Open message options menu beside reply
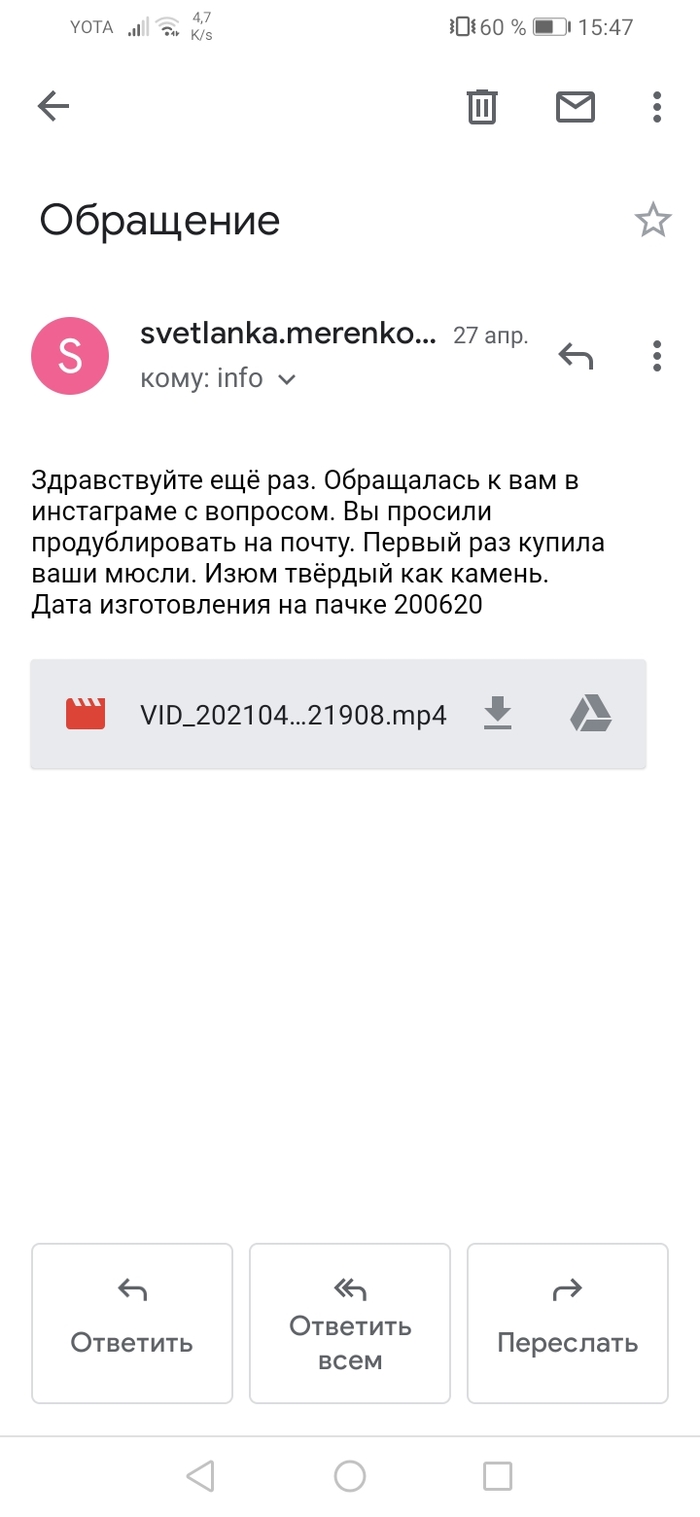The width and height of the screenshot is (700, 1517). pyautogui.click(x=657, y=355)
